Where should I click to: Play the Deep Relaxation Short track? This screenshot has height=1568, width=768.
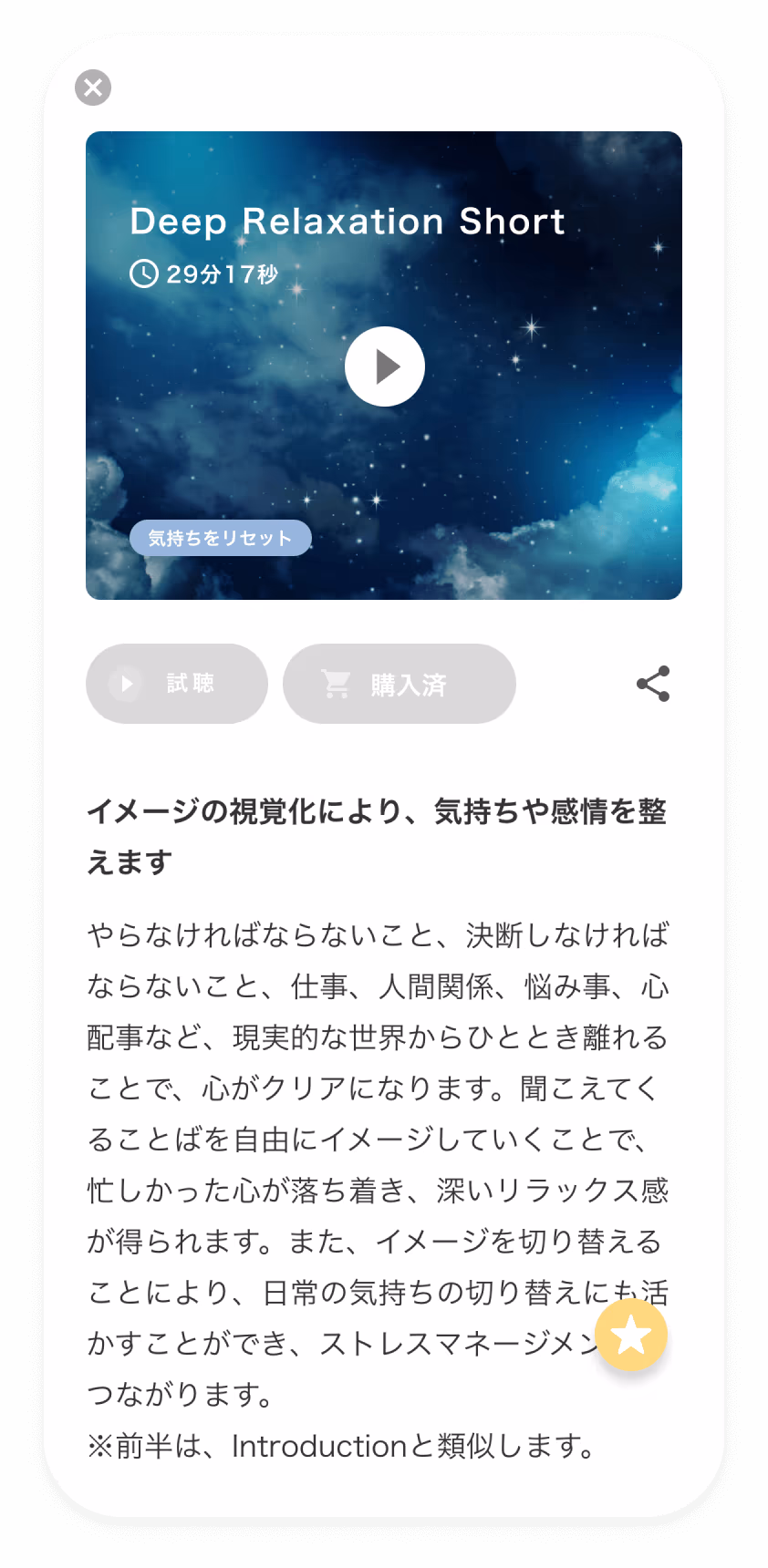point(385,366)
